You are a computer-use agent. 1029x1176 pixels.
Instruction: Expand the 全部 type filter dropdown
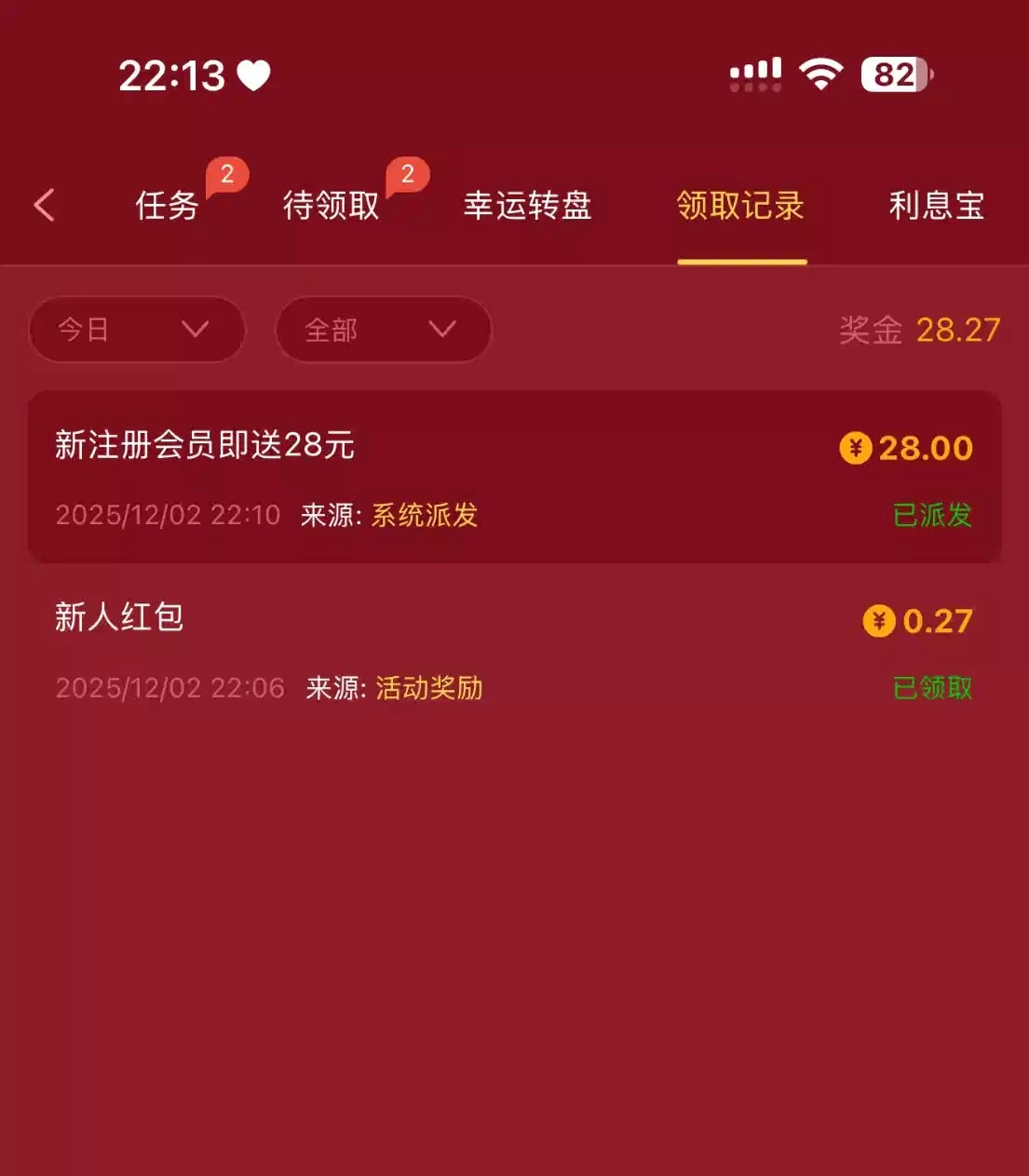tap(383, 330)
